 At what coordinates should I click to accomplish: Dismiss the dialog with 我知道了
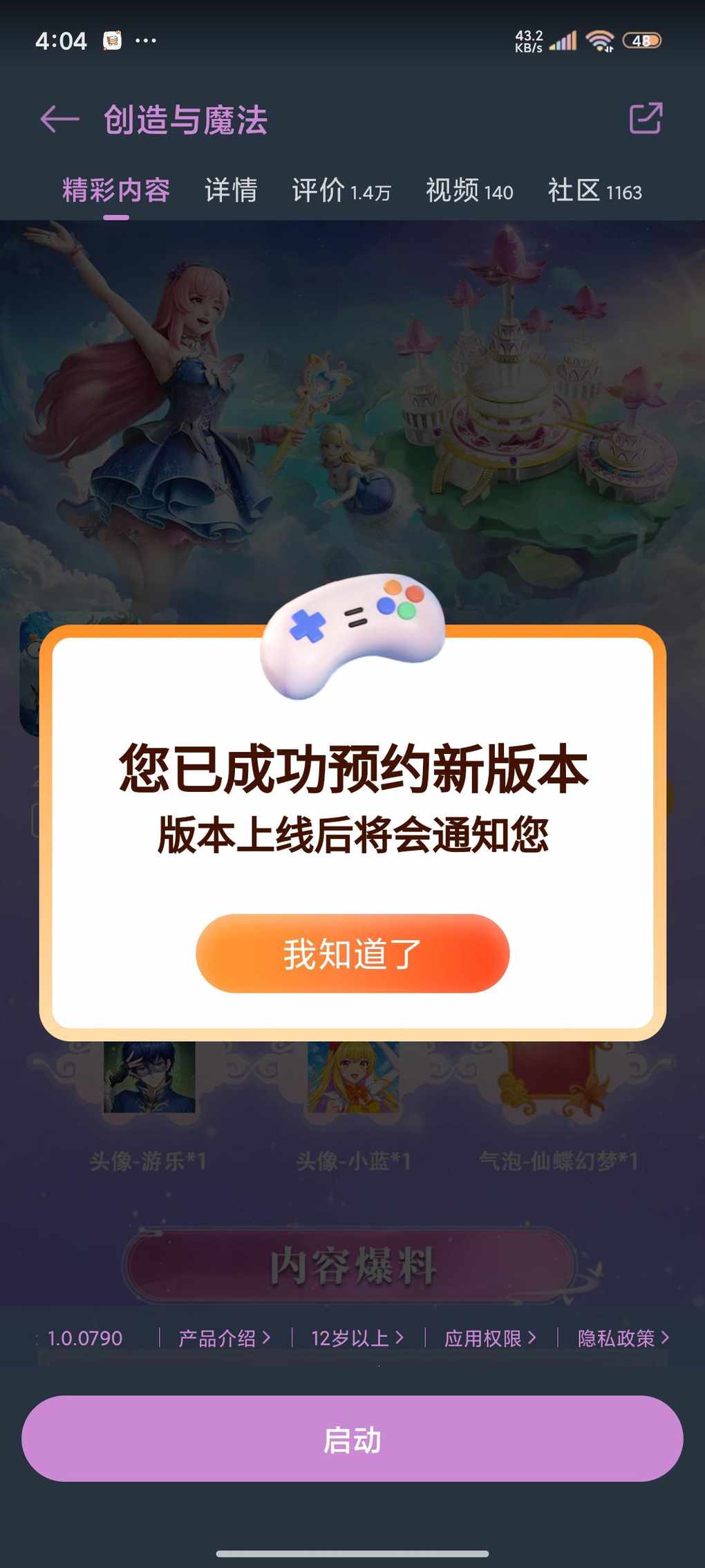[x=352, y=954]
